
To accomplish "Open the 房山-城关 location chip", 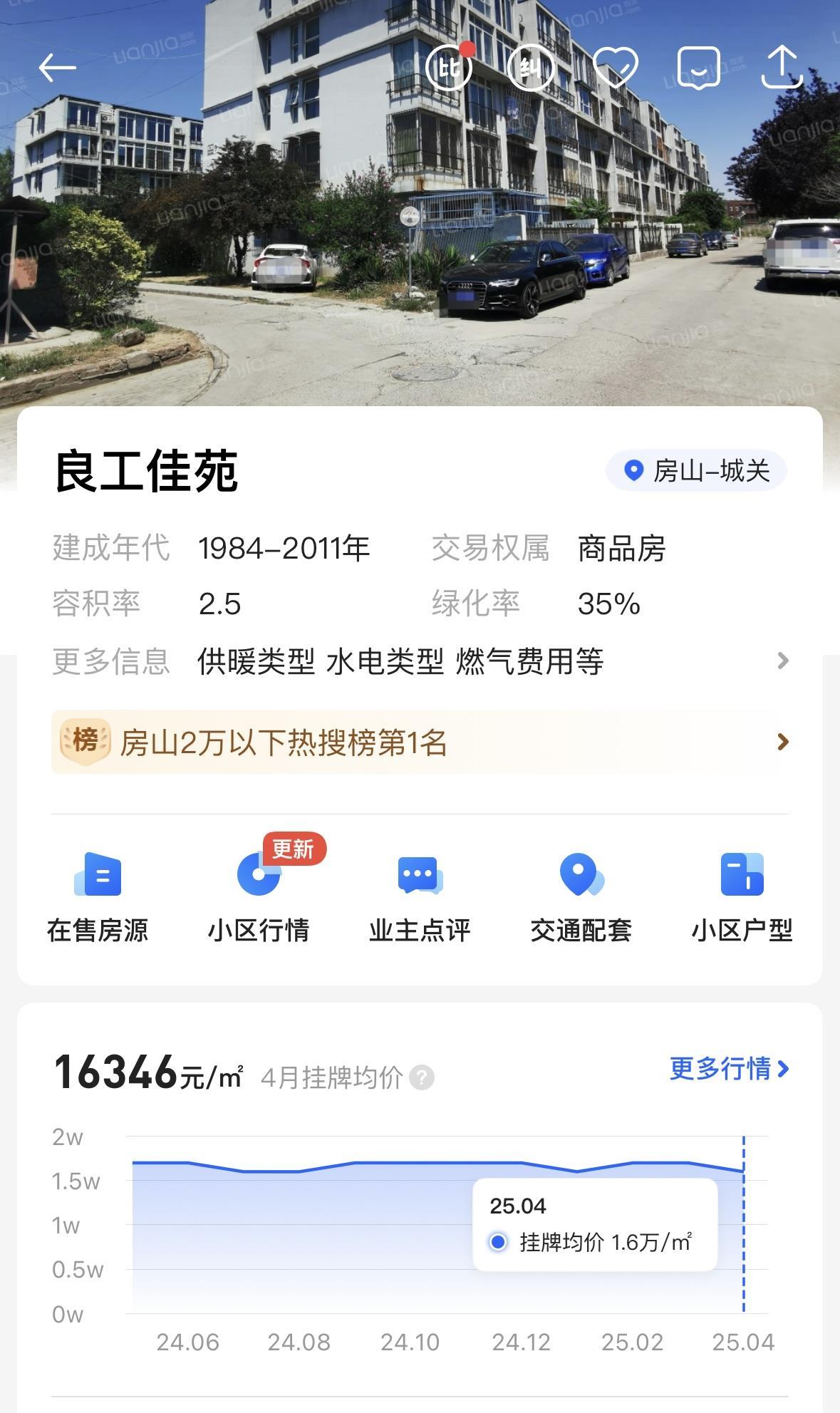I will tap(696, 470).
